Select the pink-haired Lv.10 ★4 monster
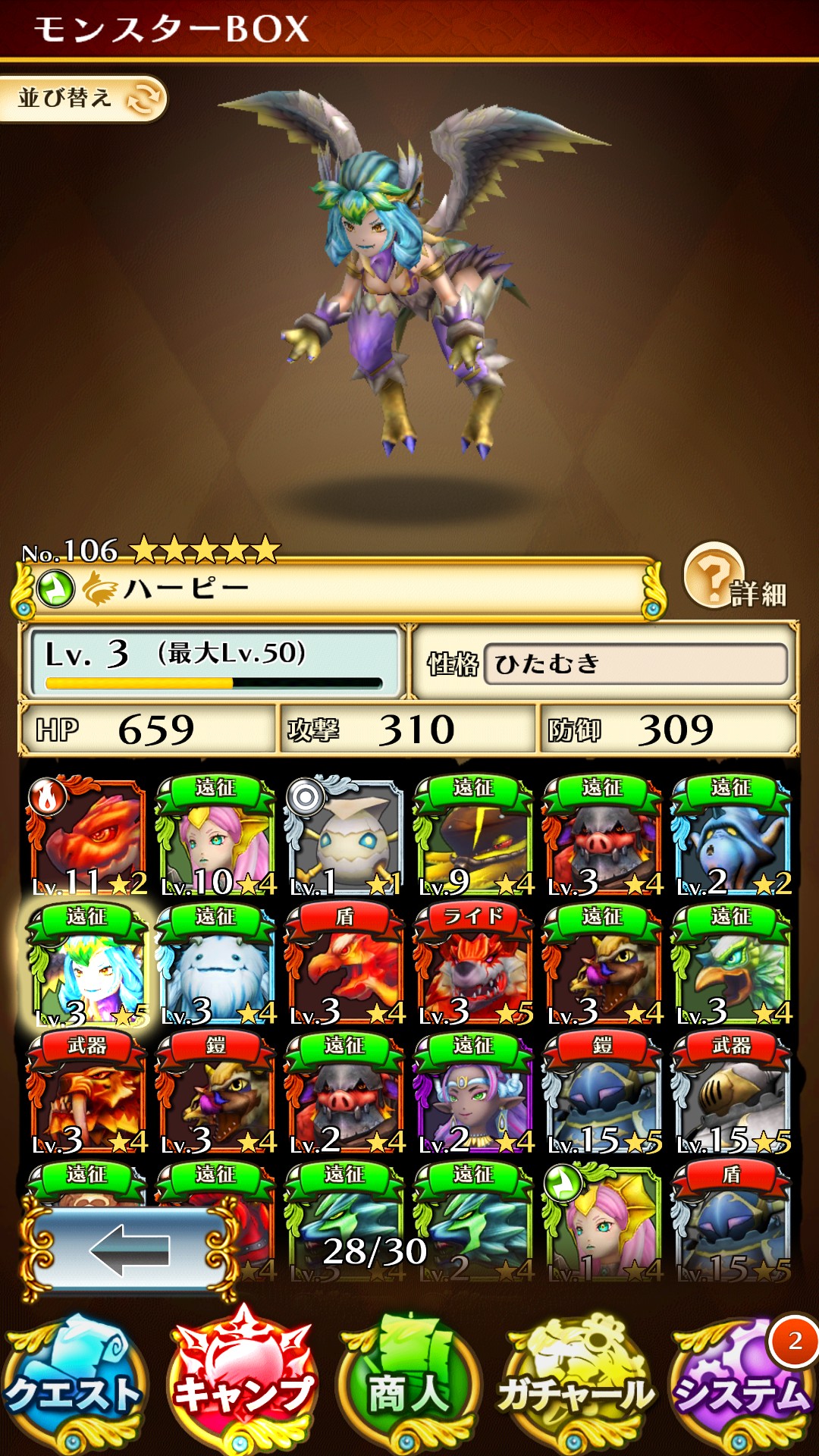The image size is (819, 1456). coord(216,838)
